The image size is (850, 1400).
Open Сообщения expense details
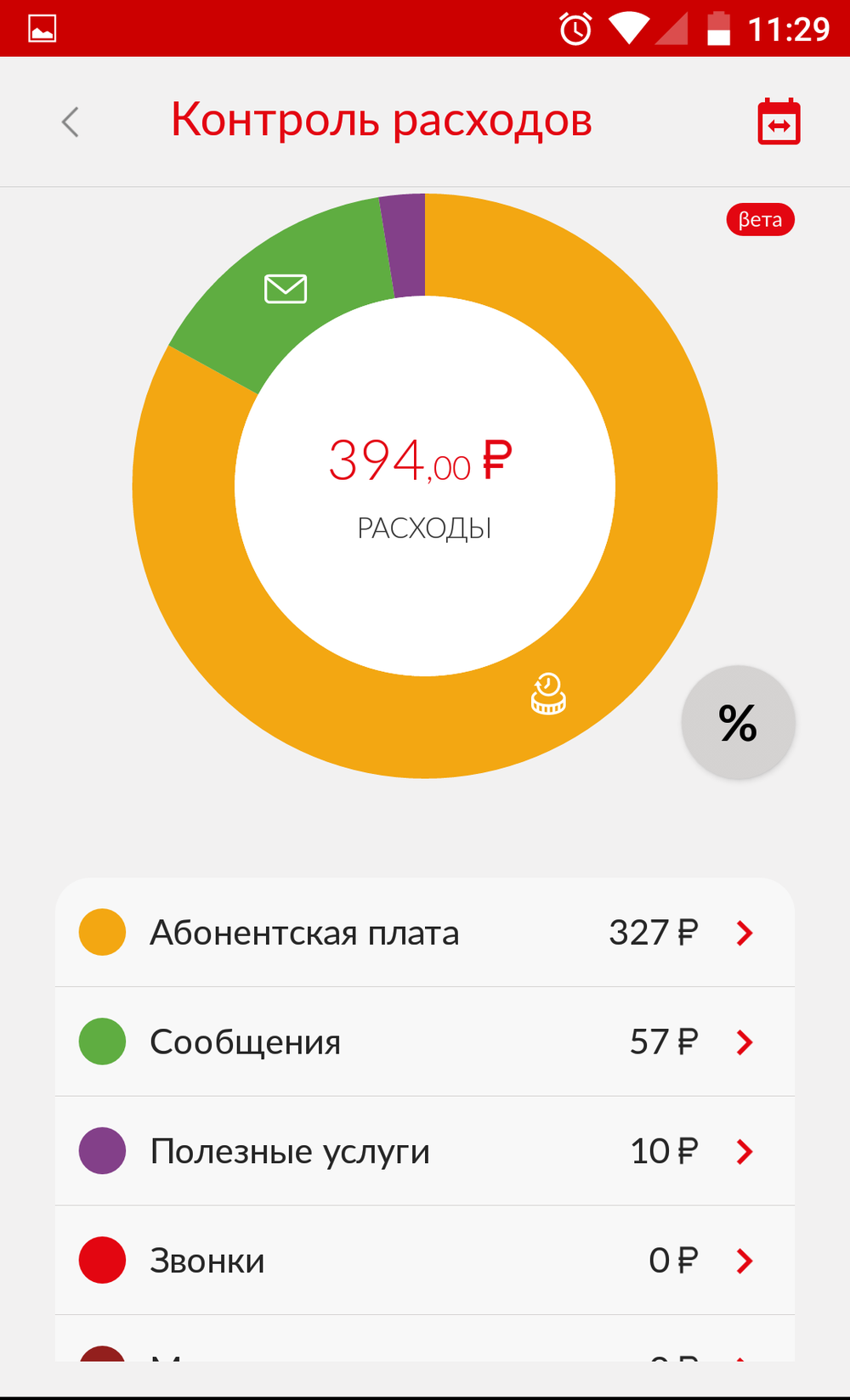425,1042
